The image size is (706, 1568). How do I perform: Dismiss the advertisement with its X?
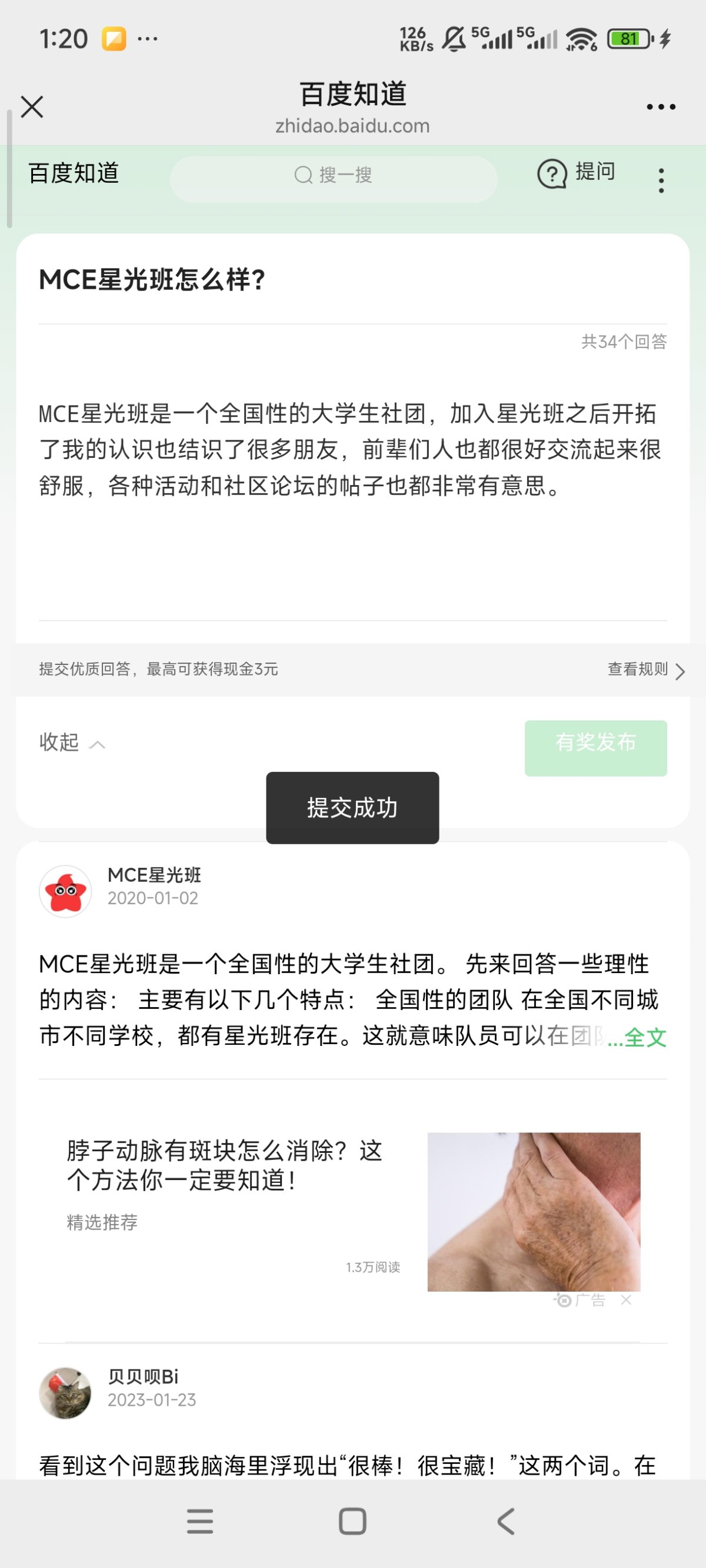(x=625, y=1299)
